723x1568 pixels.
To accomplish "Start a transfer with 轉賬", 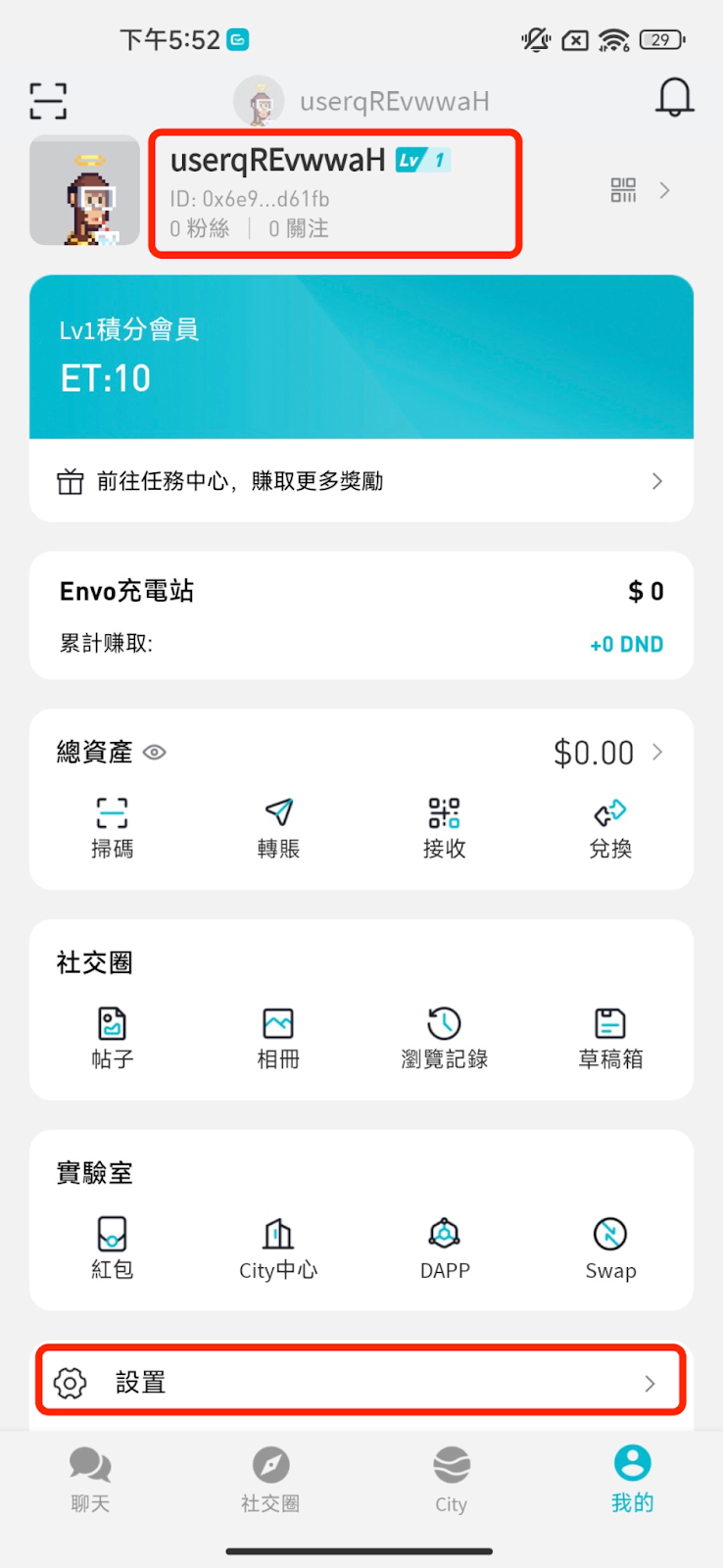I will tap(278, 828).
